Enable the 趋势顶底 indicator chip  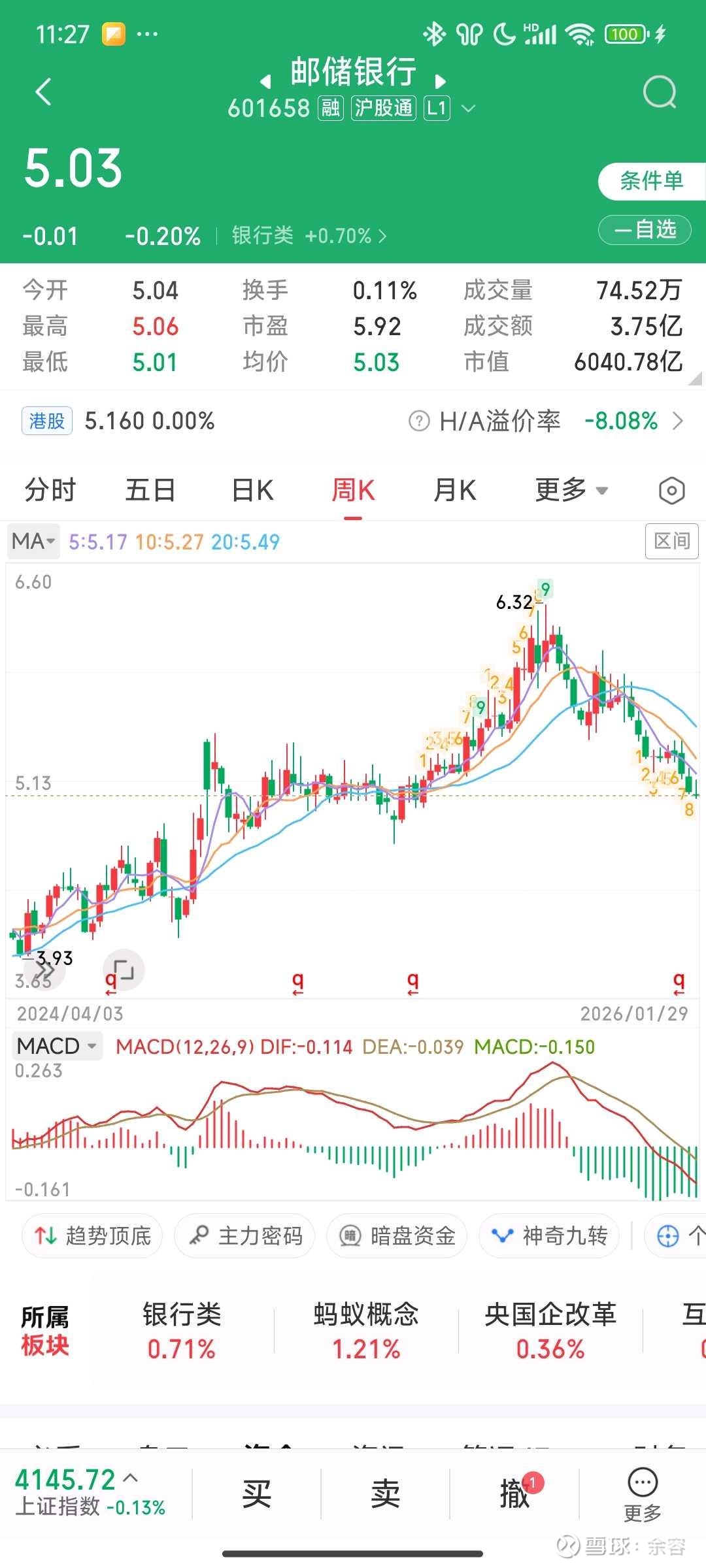click(x=93, y=1235)
